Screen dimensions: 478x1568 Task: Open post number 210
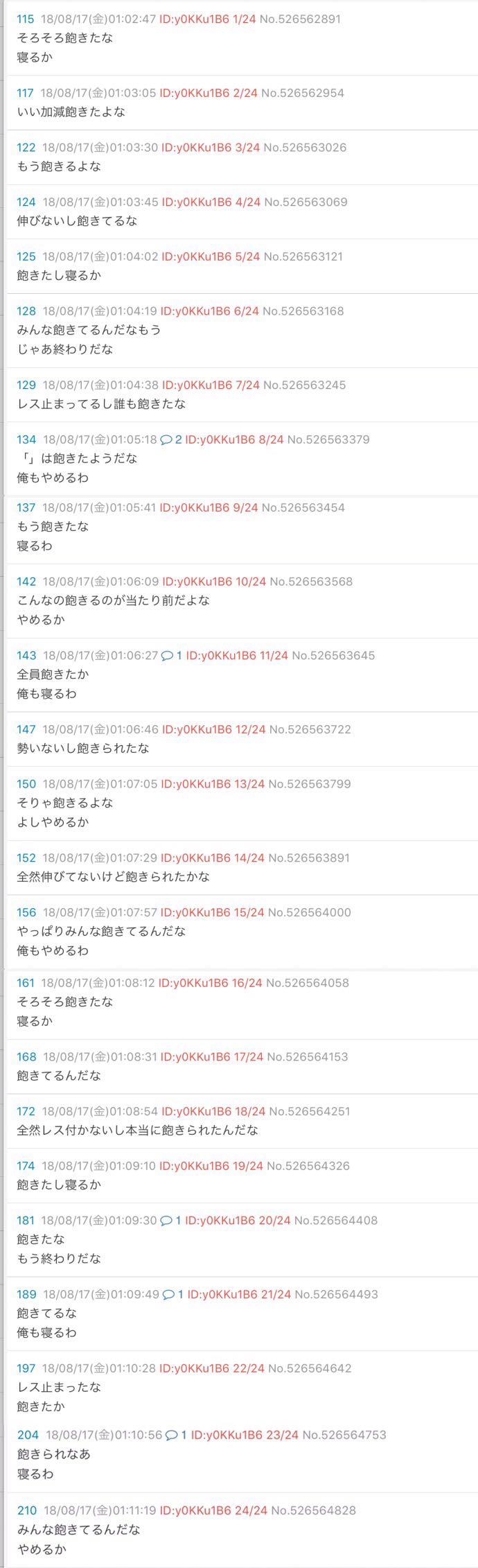coord(26,1510)
